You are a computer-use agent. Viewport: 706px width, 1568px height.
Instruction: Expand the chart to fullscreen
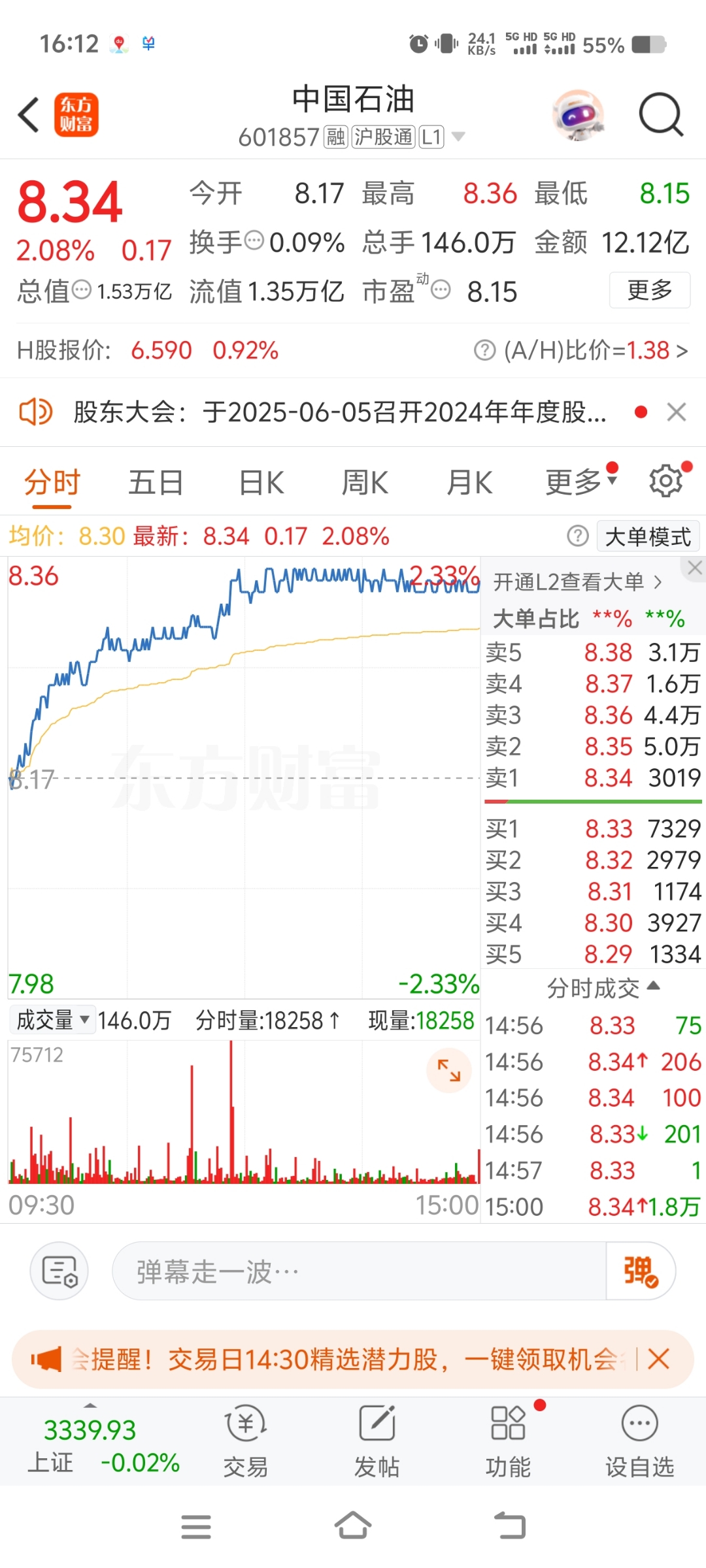pos(448,1070)
